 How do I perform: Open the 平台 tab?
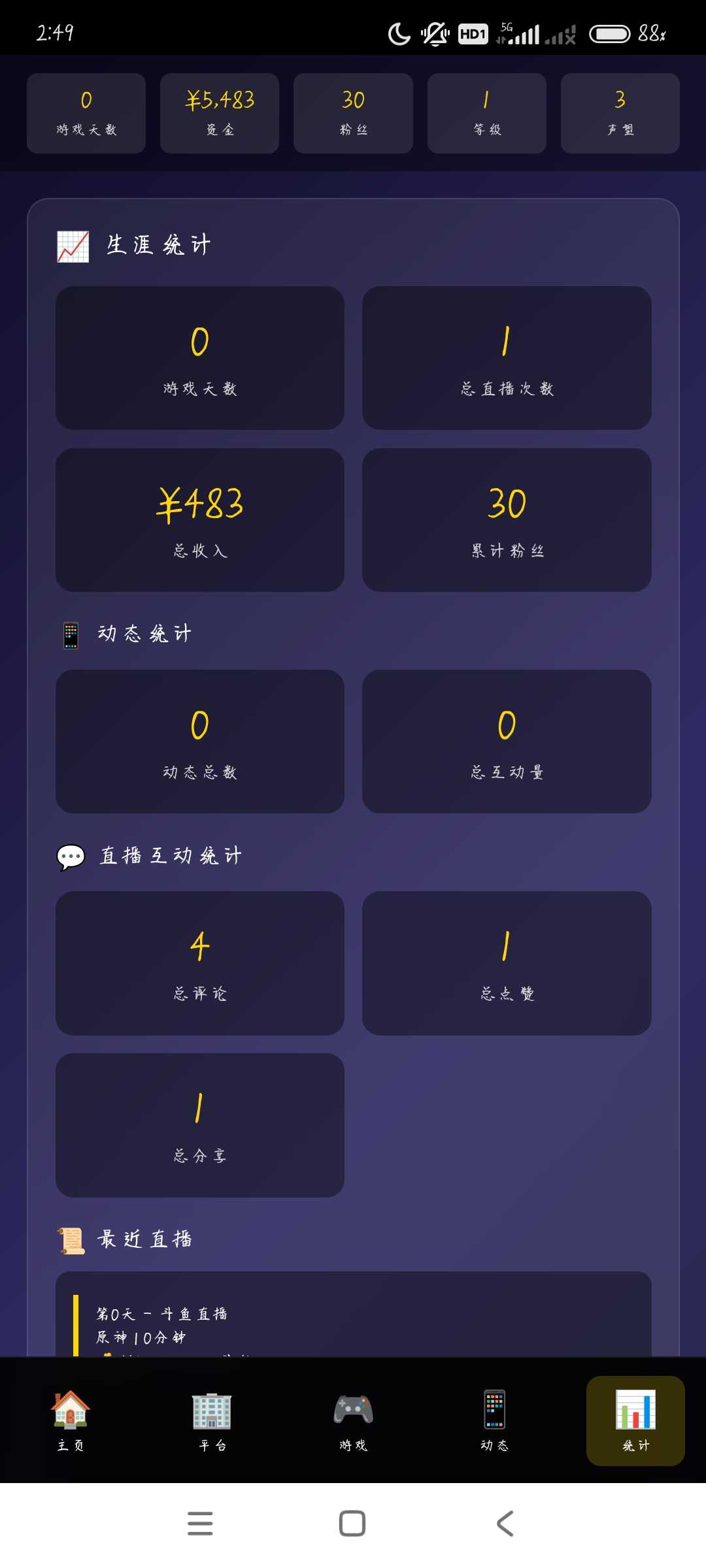212,1420
